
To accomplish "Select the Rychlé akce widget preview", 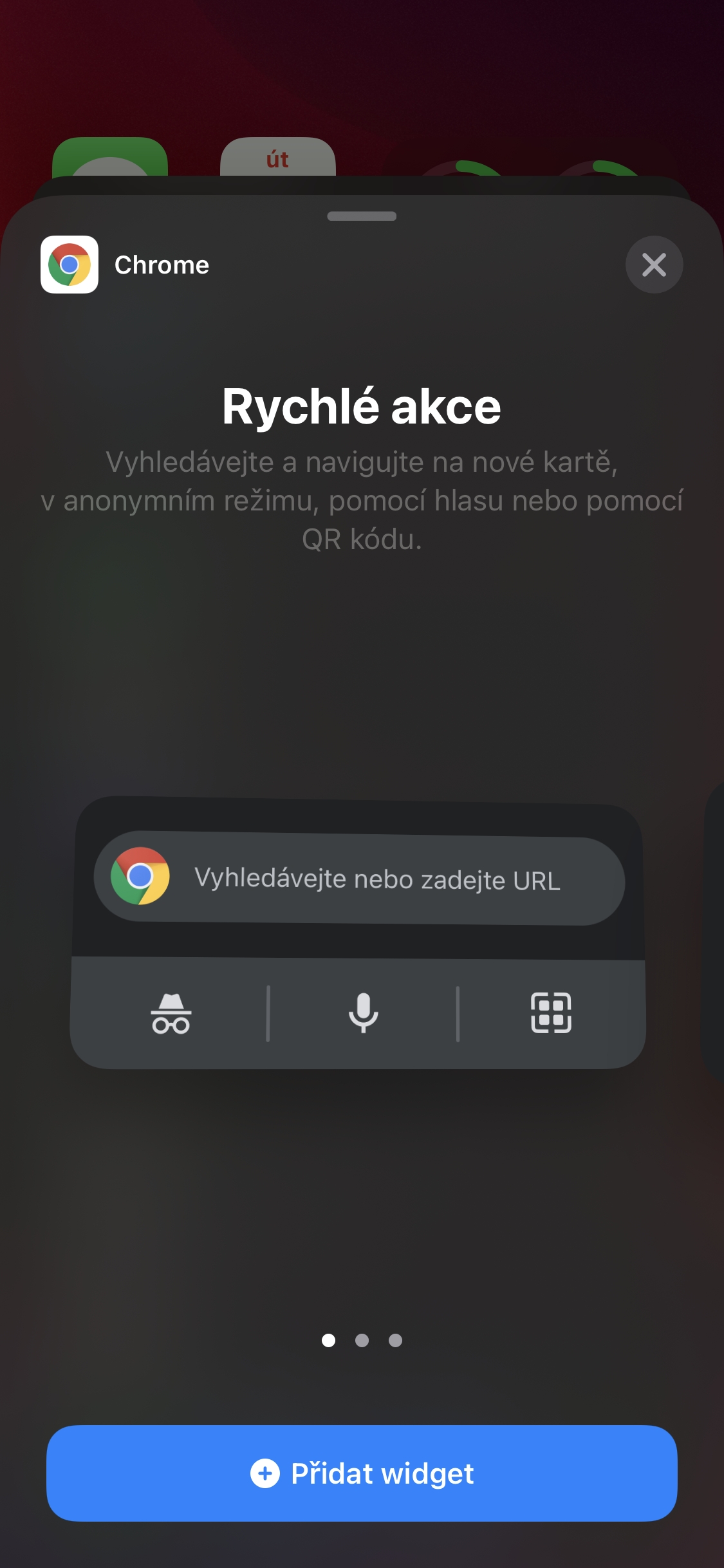I will 358,933.
